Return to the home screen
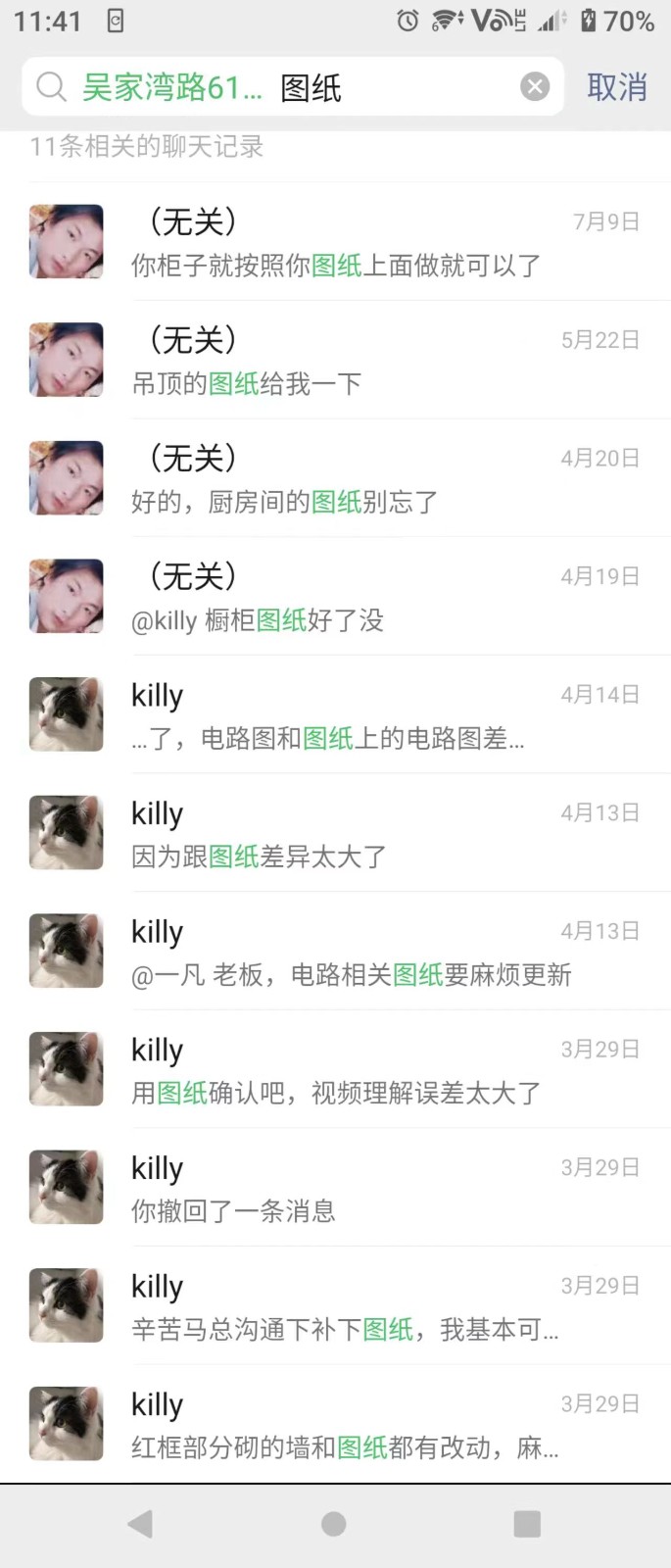The image size is (671, 1568). click(x=334, y=1524)
